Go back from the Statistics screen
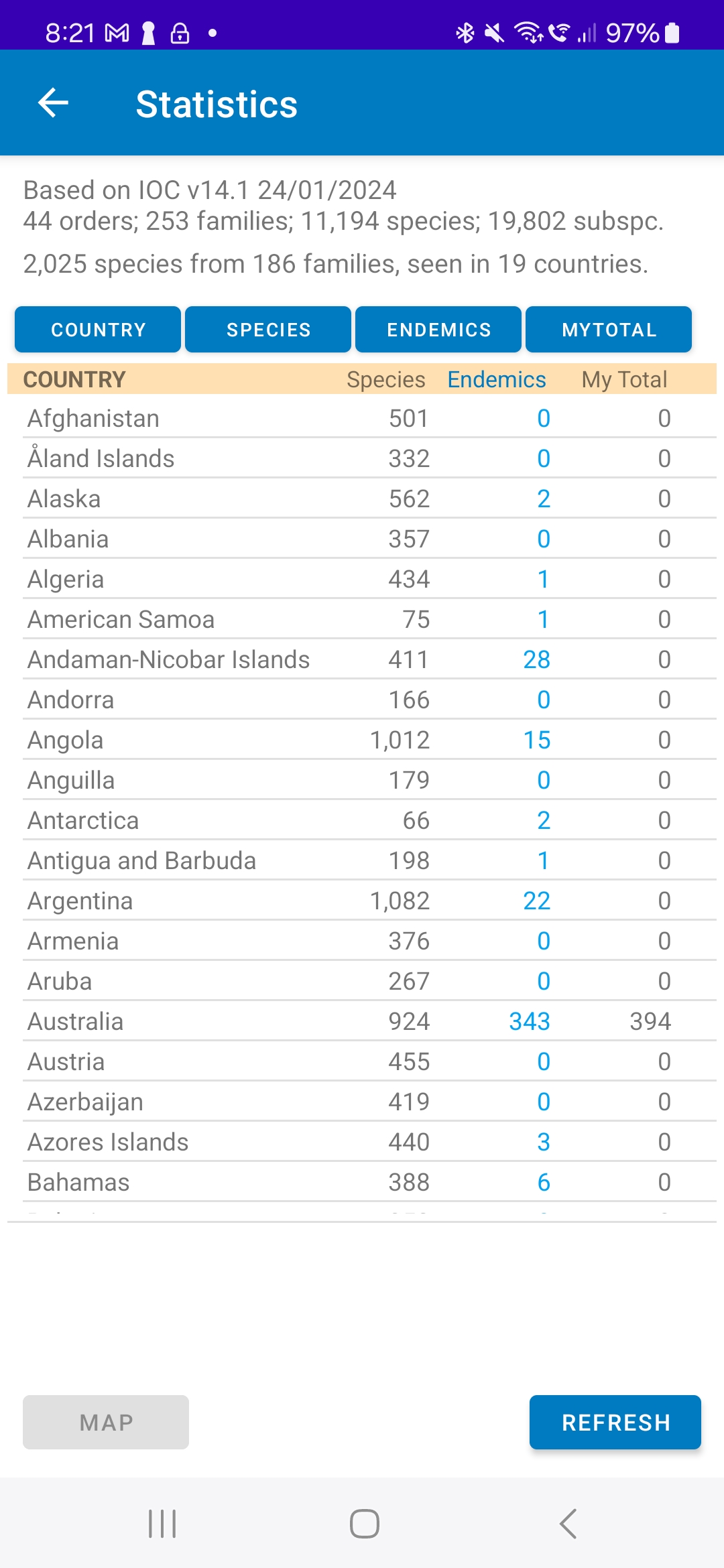The height and width of the screenshot is (1568, 724). tap(54, 104)
